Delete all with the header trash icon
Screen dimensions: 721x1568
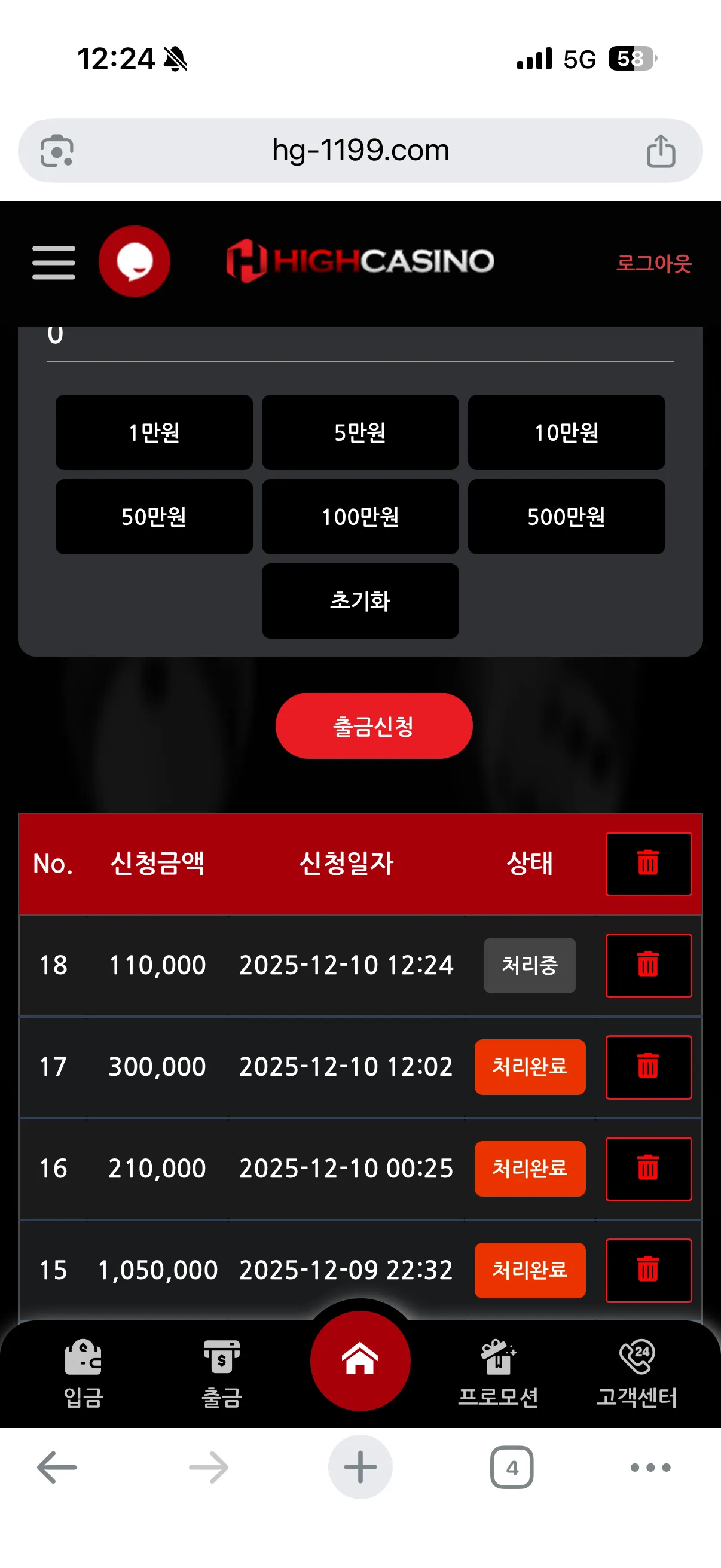click(x=649, y=864)
